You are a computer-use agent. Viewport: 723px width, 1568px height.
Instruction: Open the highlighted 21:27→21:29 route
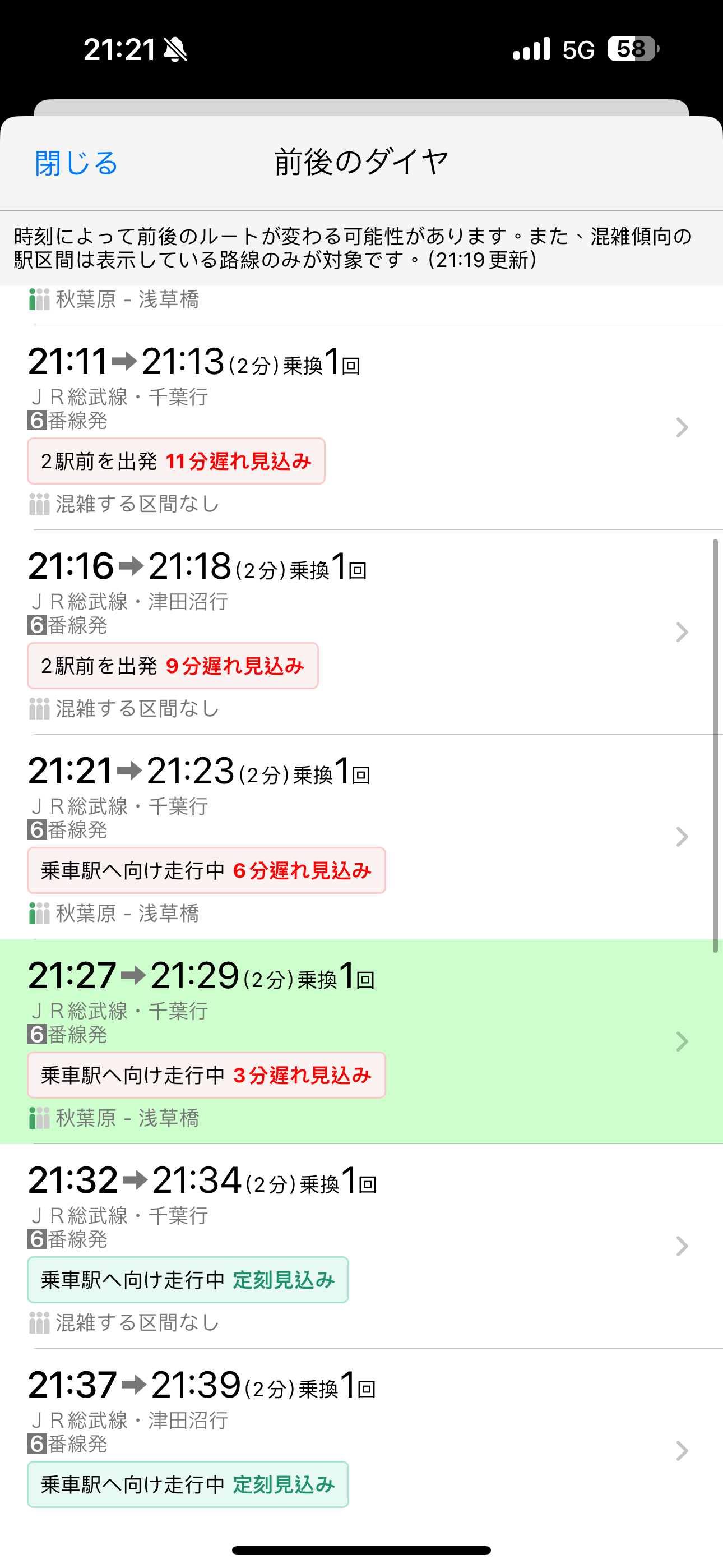361,1041
